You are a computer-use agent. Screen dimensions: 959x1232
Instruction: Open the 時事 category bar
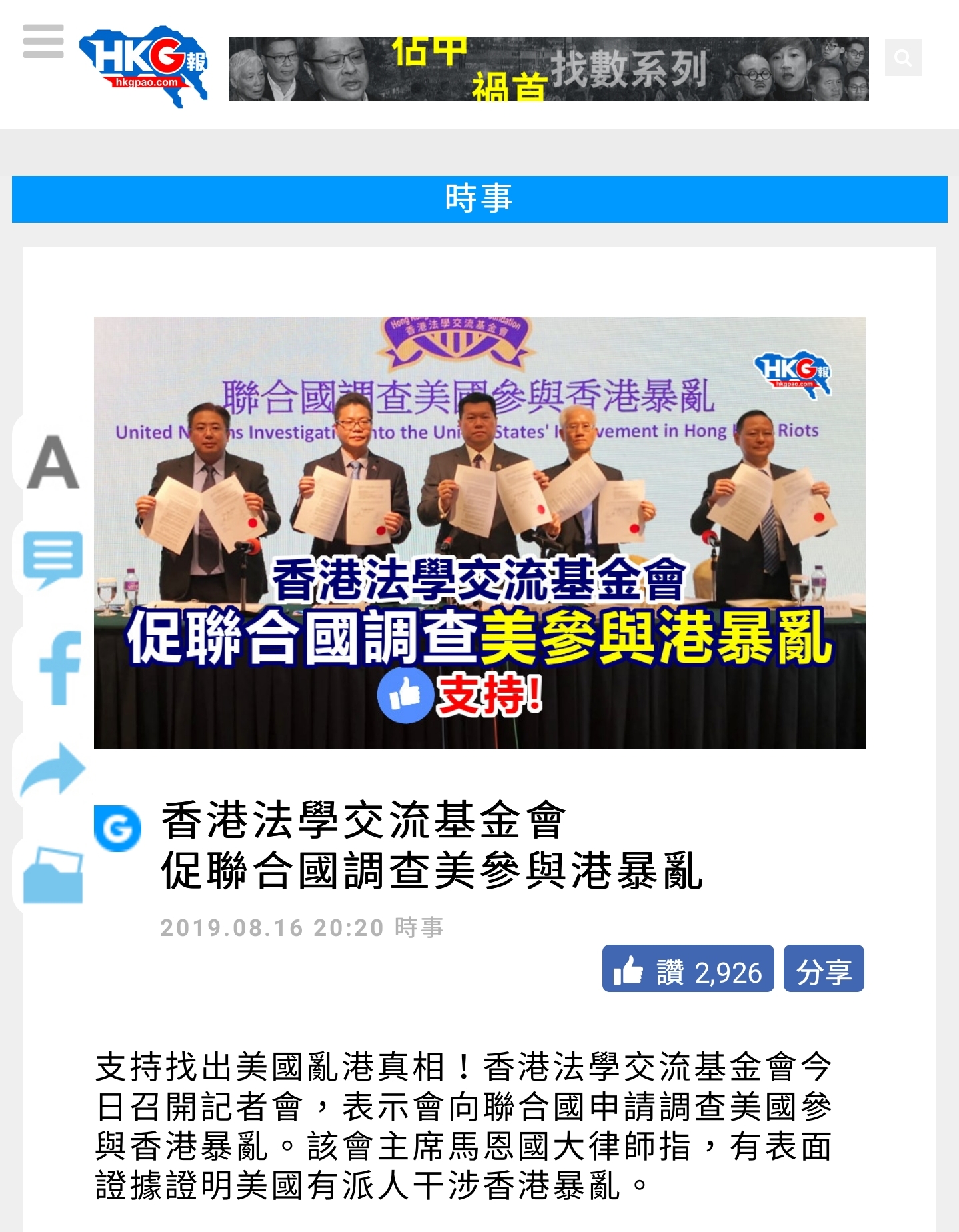coord(479,199)
